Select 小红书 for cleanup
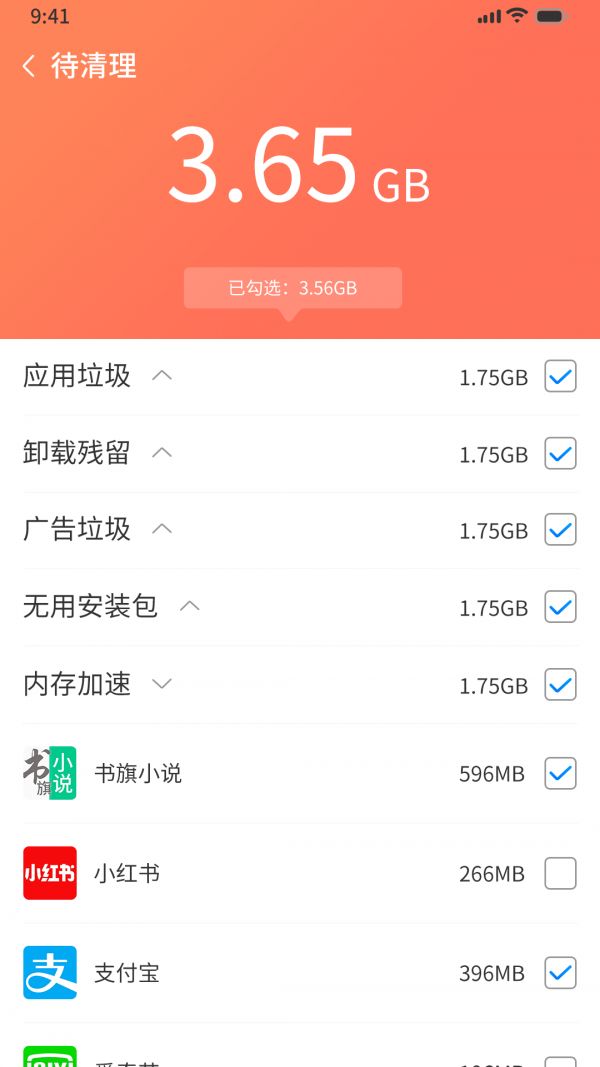Viewport: 600px width, 1067px height. [560, 873]
